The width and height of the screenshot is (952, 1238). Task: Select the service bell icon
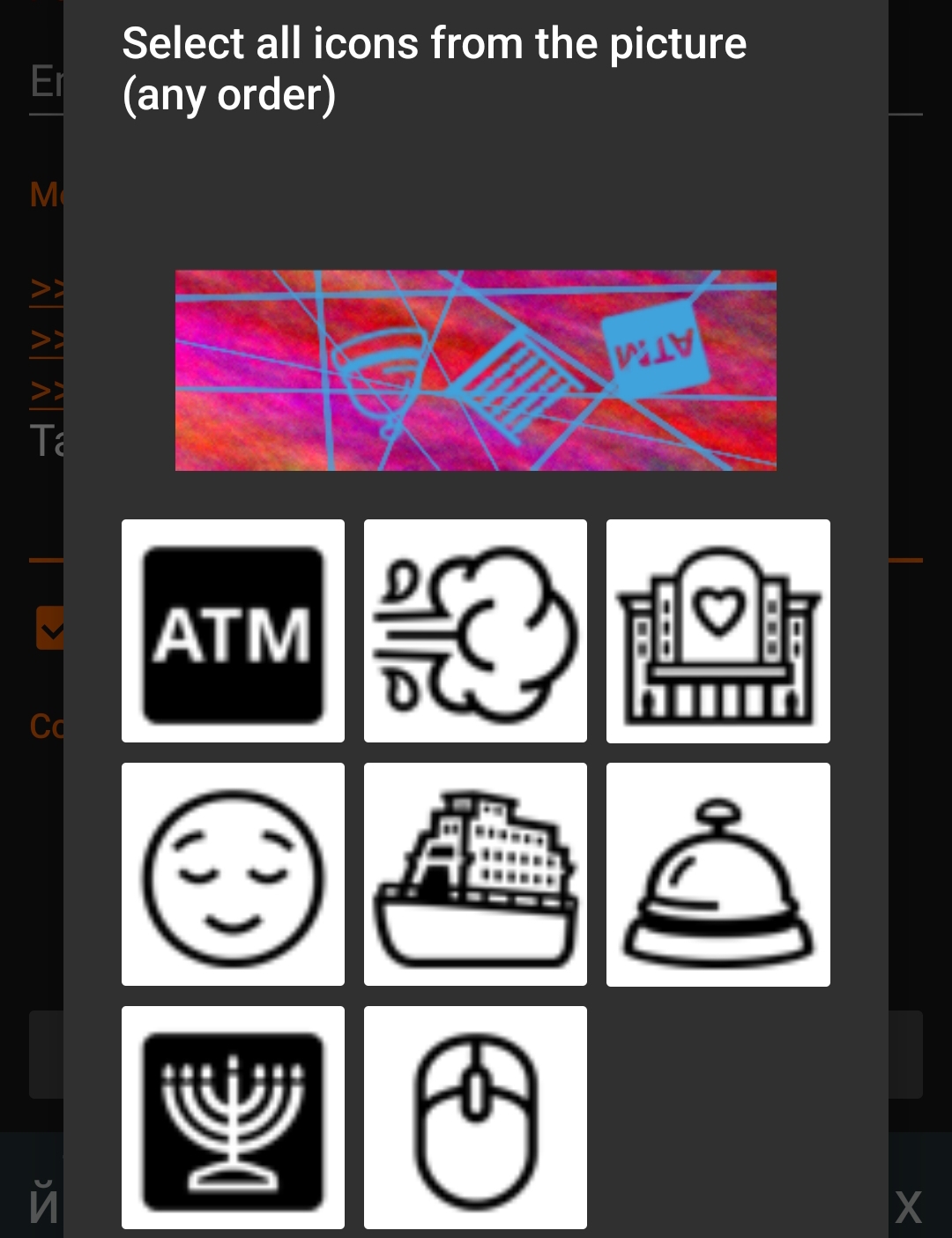(718, 874)
